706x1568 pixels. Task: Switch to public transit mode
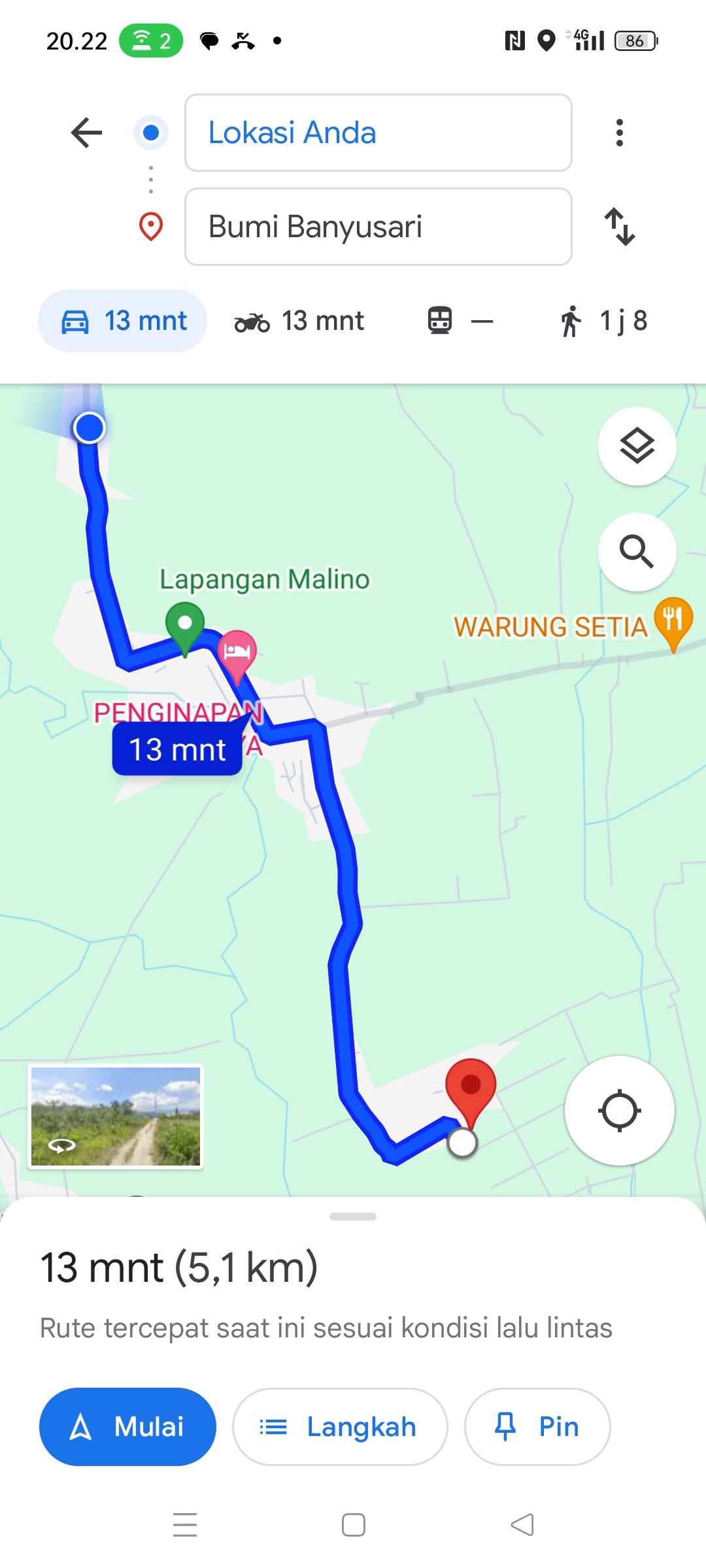(x=460, y=321)
